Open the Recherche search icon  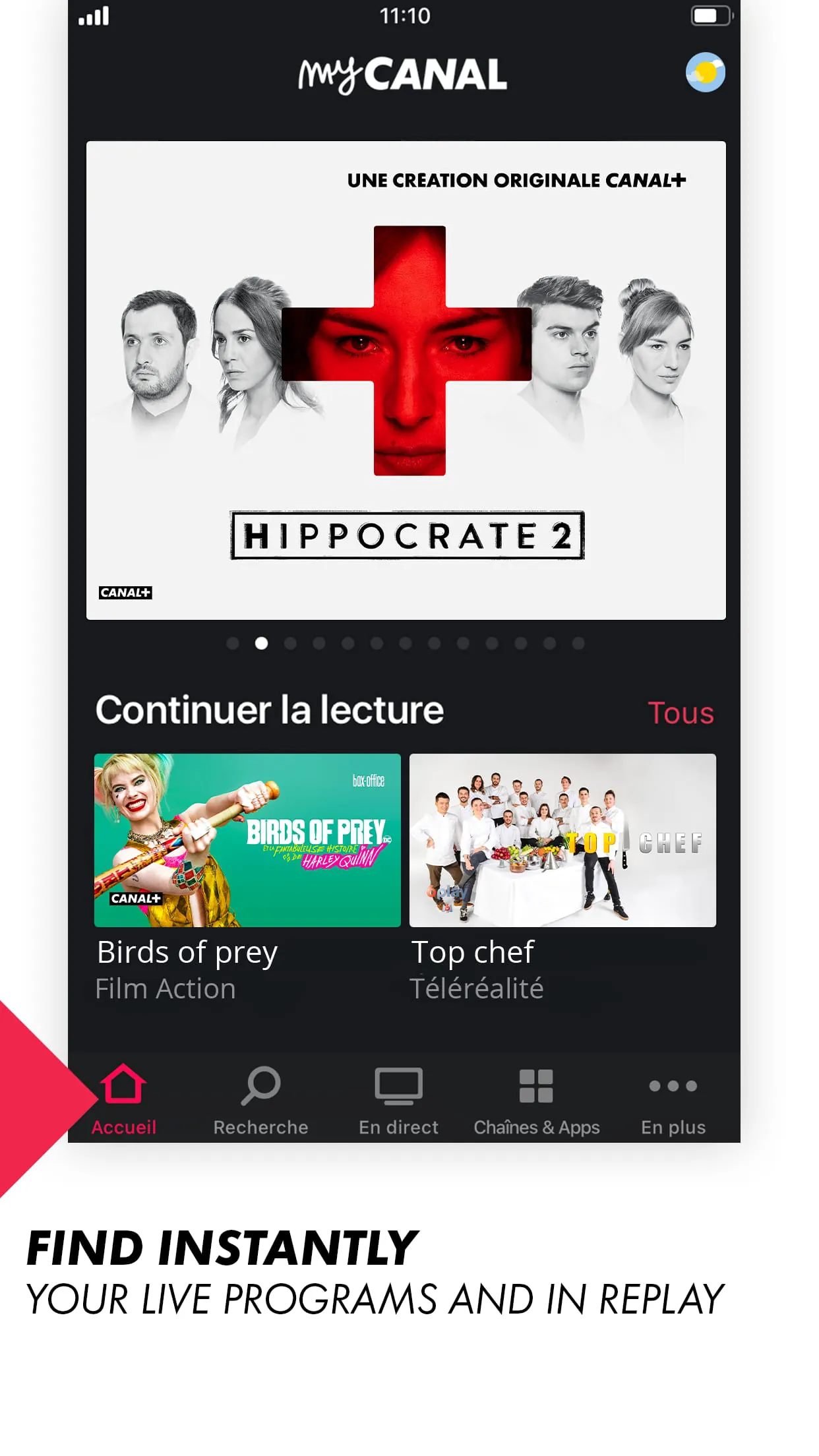(x=261, y=1086)
